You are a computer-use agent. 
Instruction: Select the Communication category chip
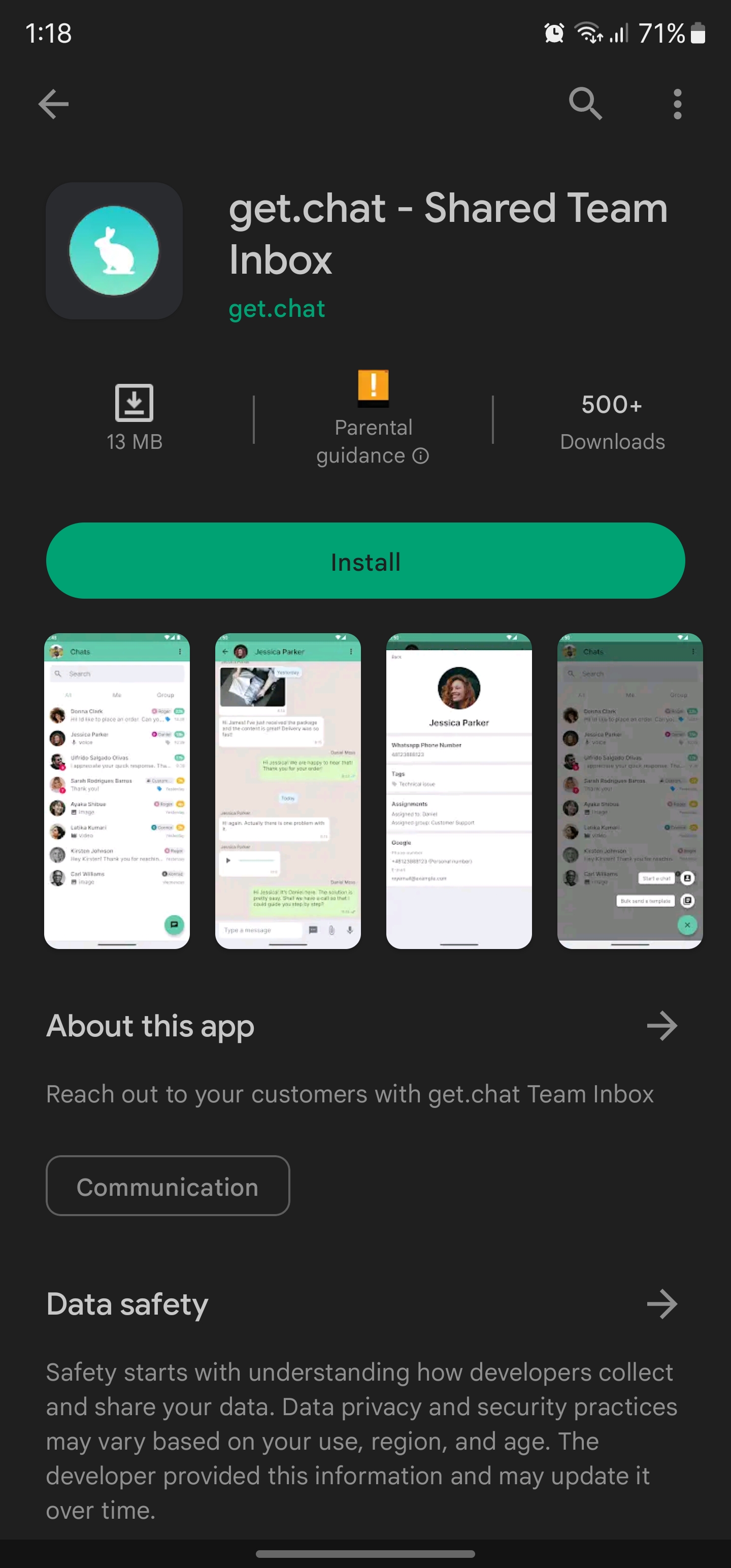(168, 1186)
